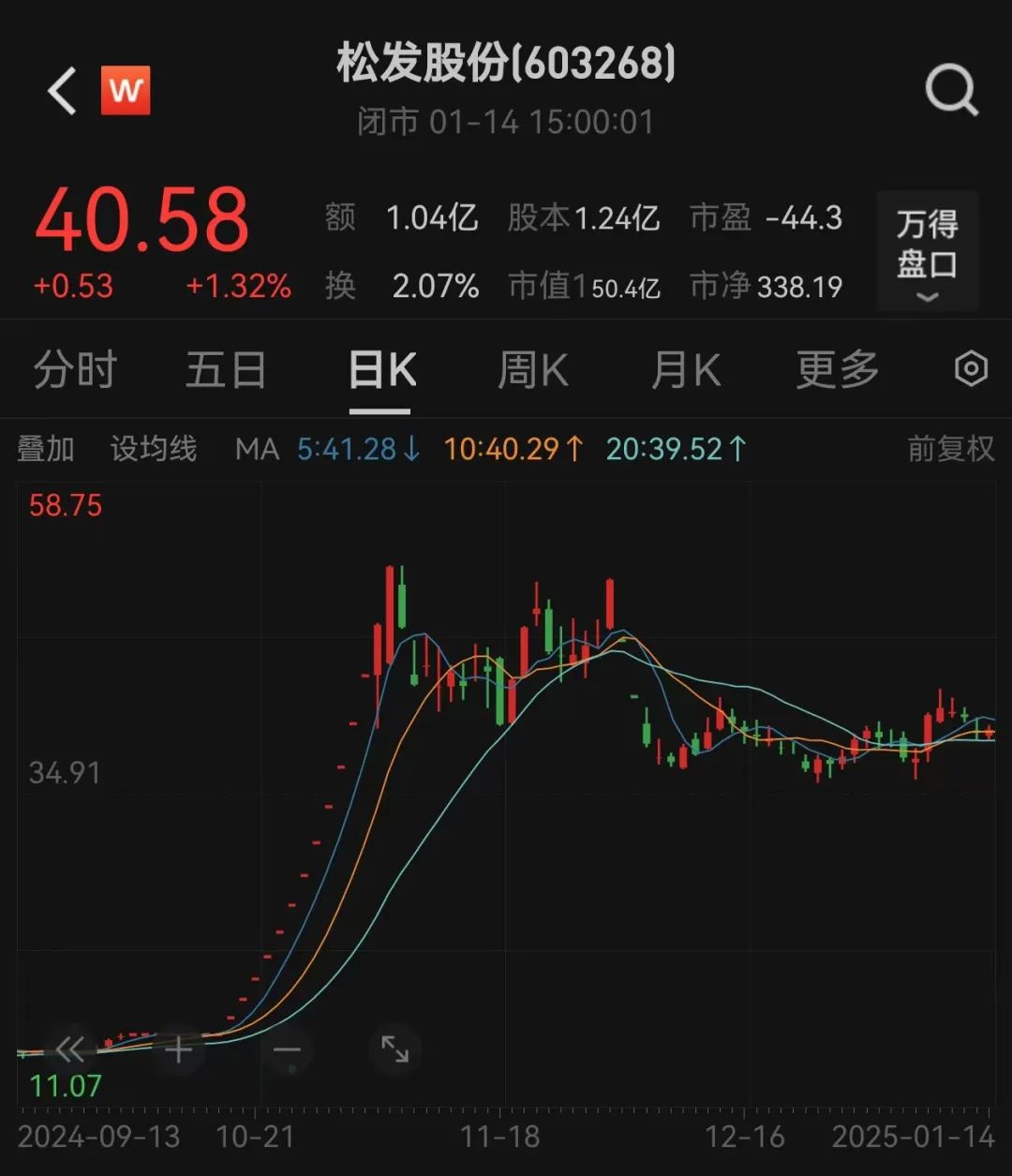Expand the chart to full screen
This screenshot has height=1176, width=1012.
pyautogui.click(x=394, y=1049)
